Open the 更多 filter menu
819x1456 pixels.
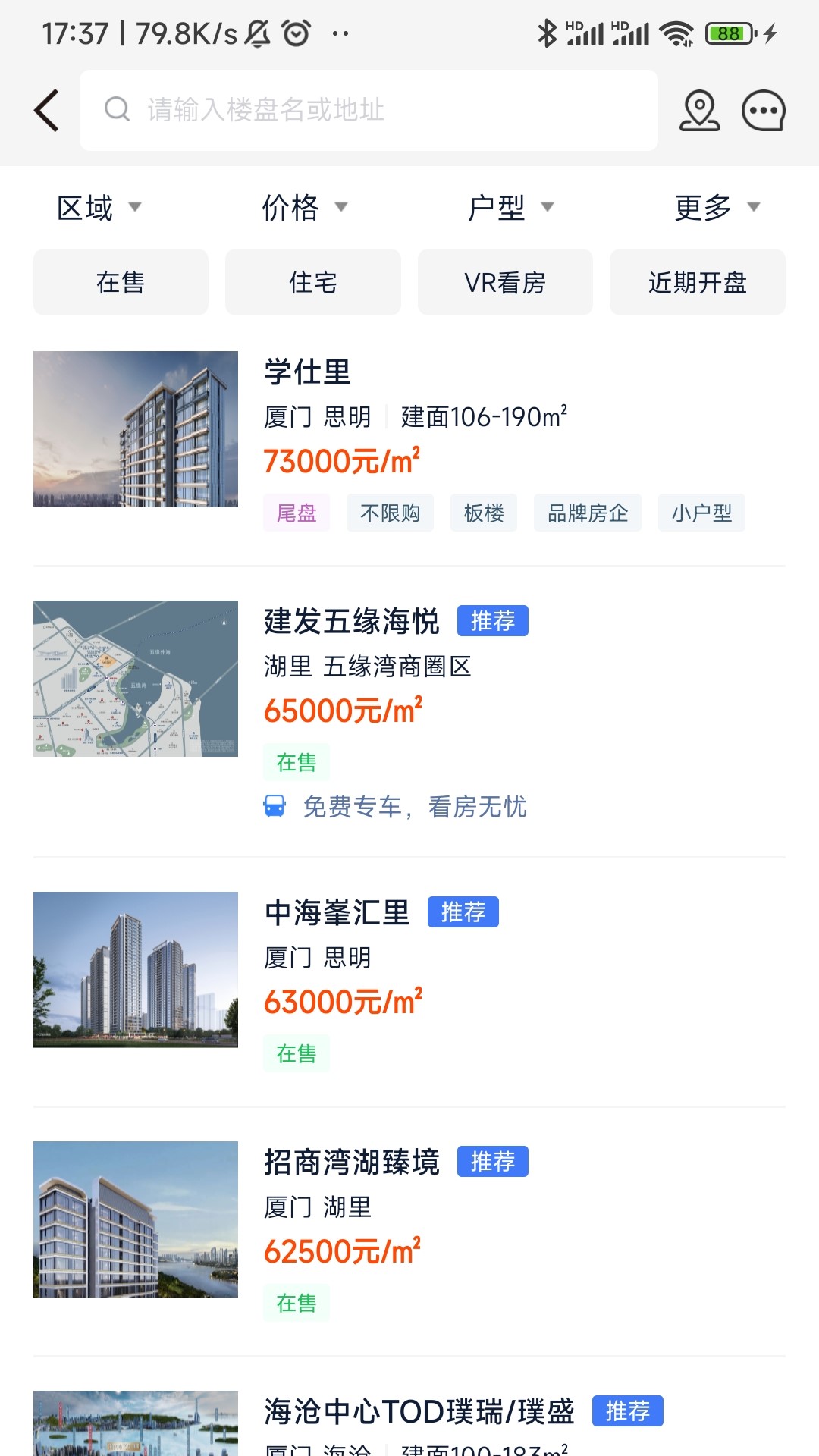(714, 206)
